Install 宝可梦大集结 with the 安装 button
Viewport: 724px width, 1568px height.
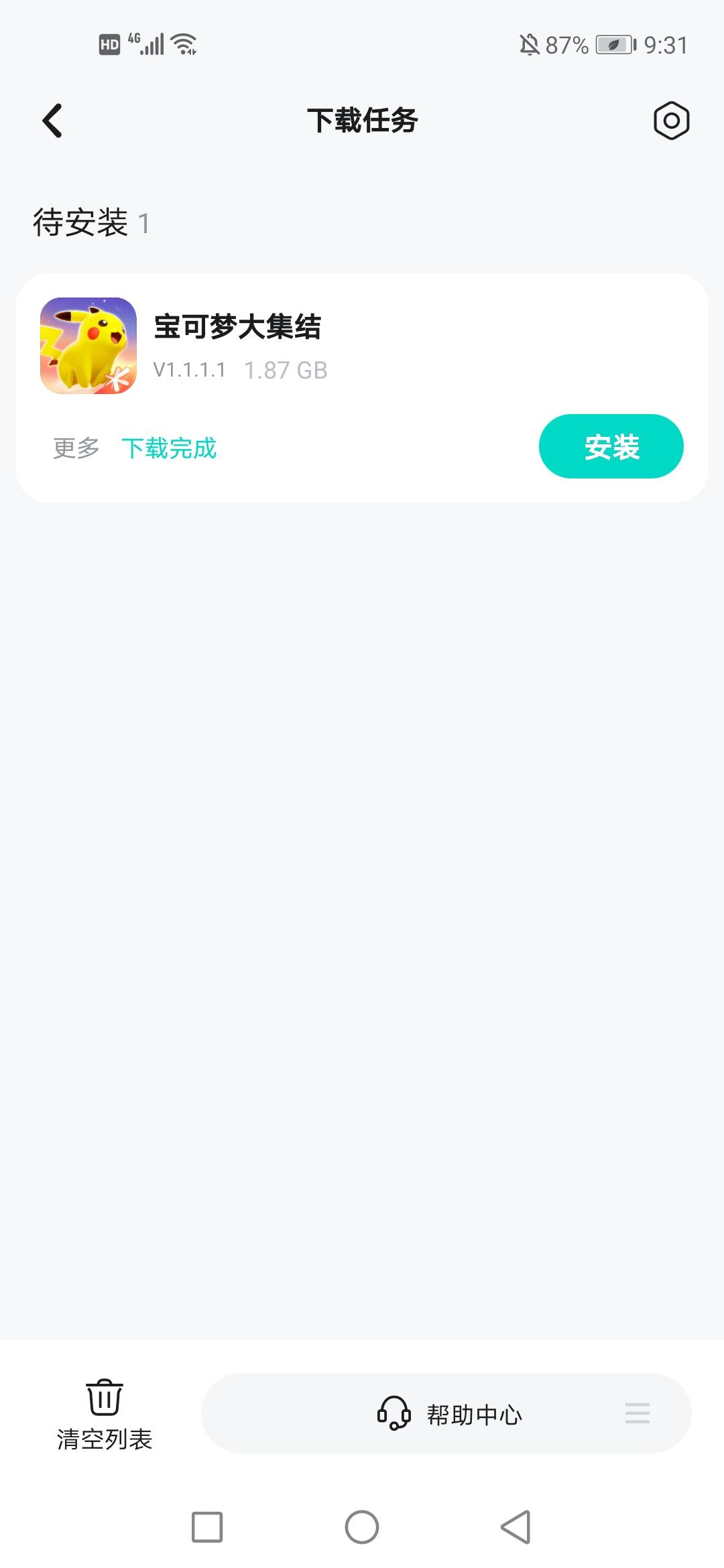(x=611, y=446)
